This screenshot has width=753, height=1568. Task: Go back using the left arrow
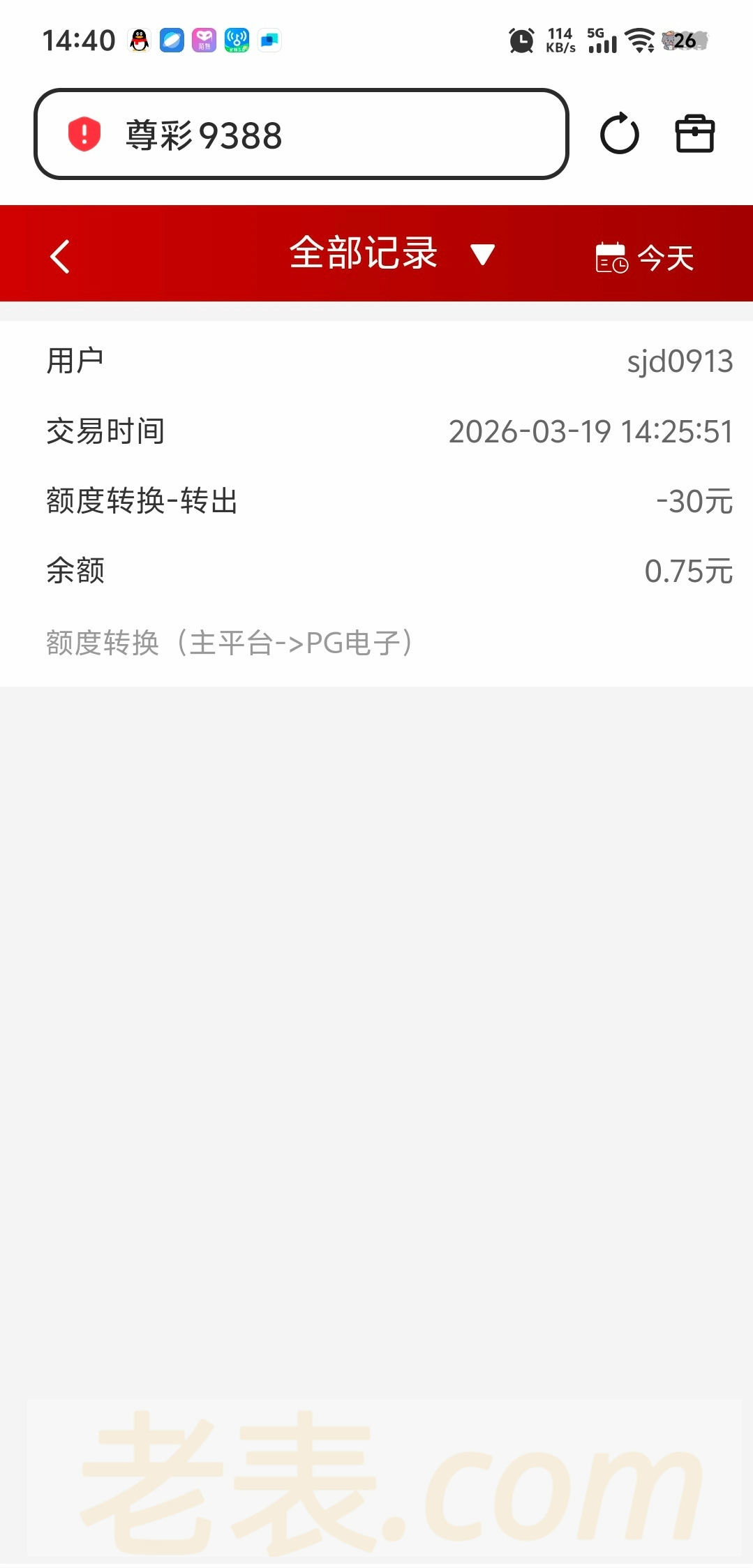coord(60,256)
